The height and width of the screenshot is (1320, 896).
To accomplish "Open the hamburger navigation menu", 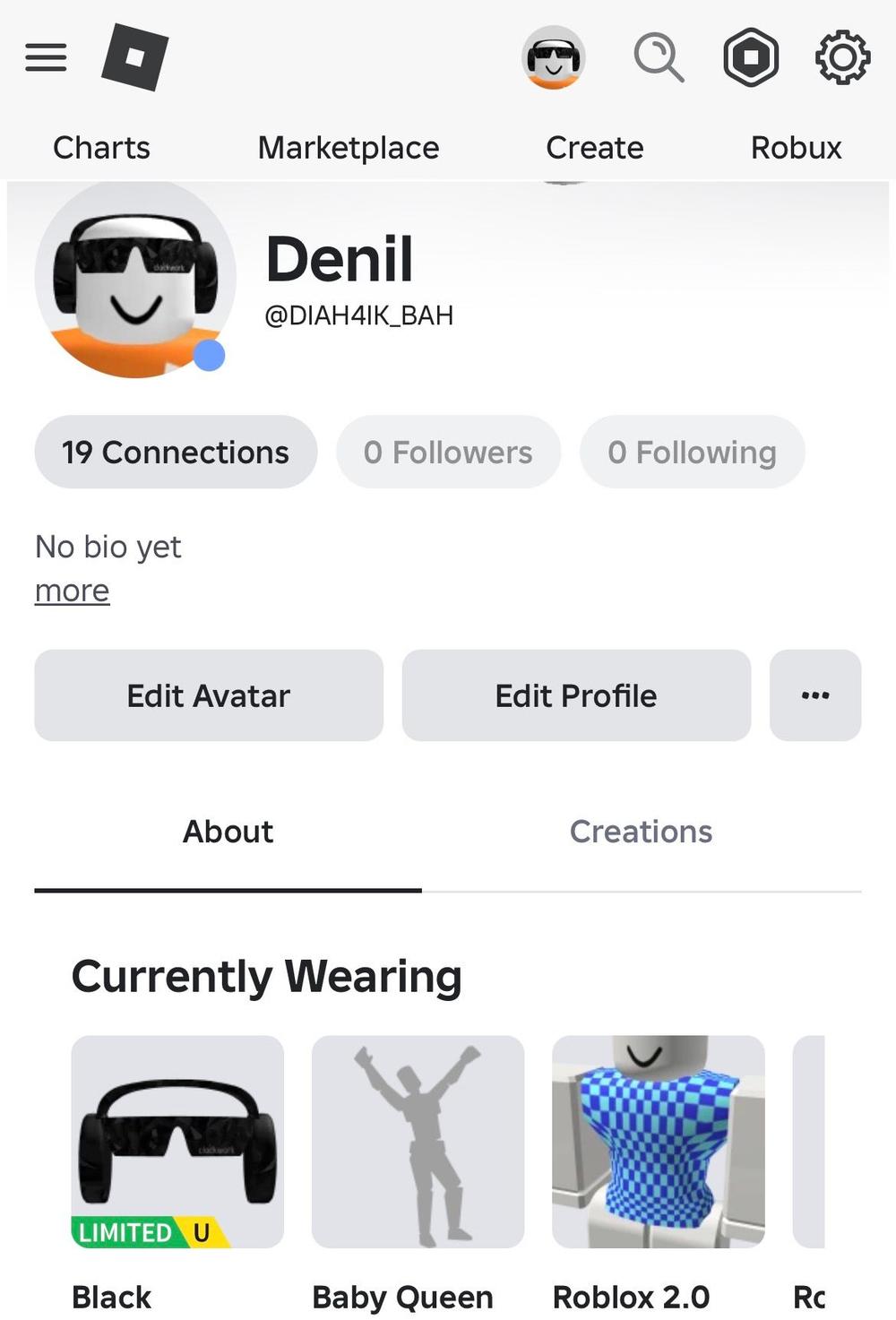I will (x=46, y=57).
